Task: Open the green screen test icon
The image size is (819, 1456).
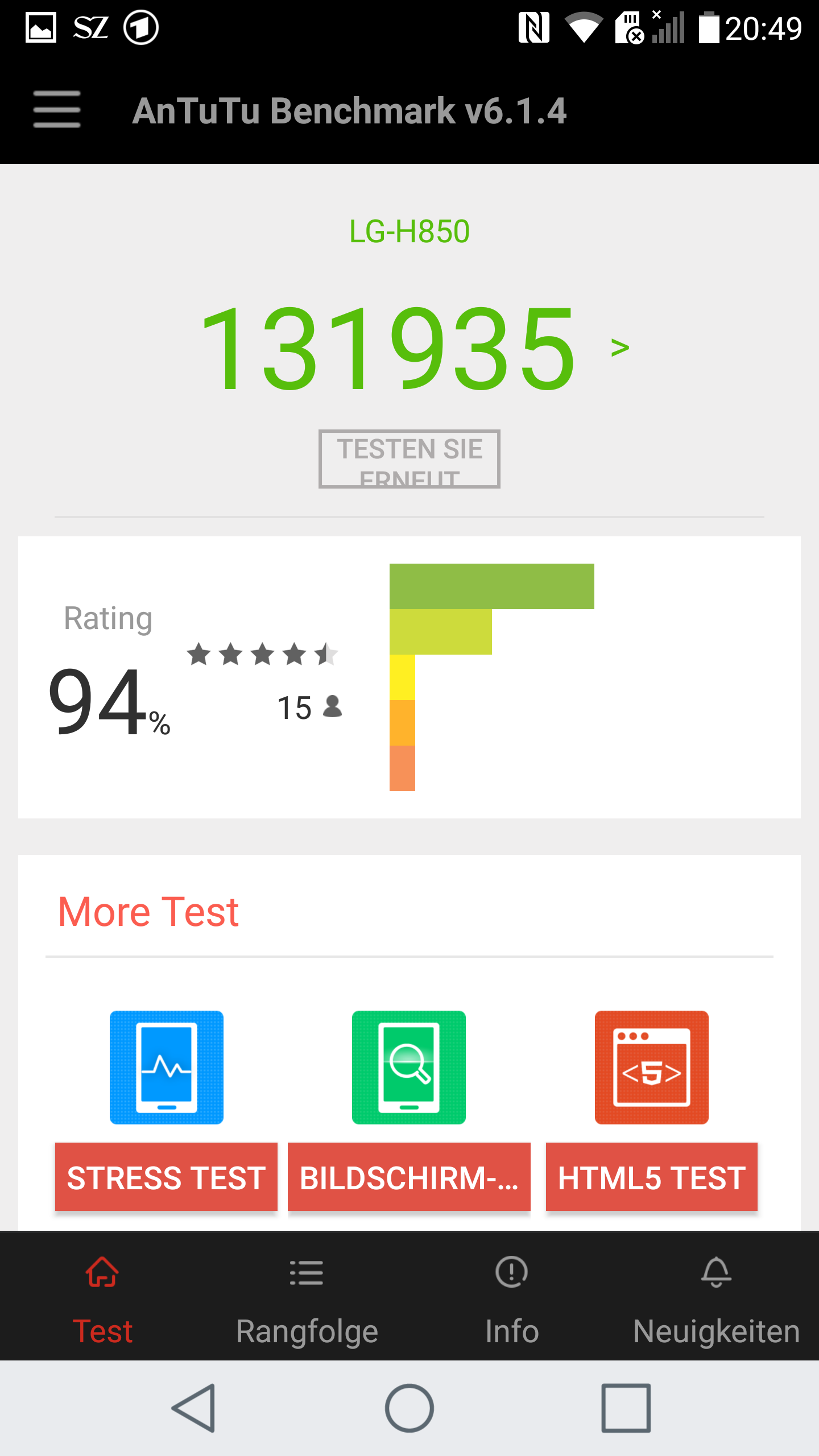Action: pyautogui.click(x=409, y=1067)
